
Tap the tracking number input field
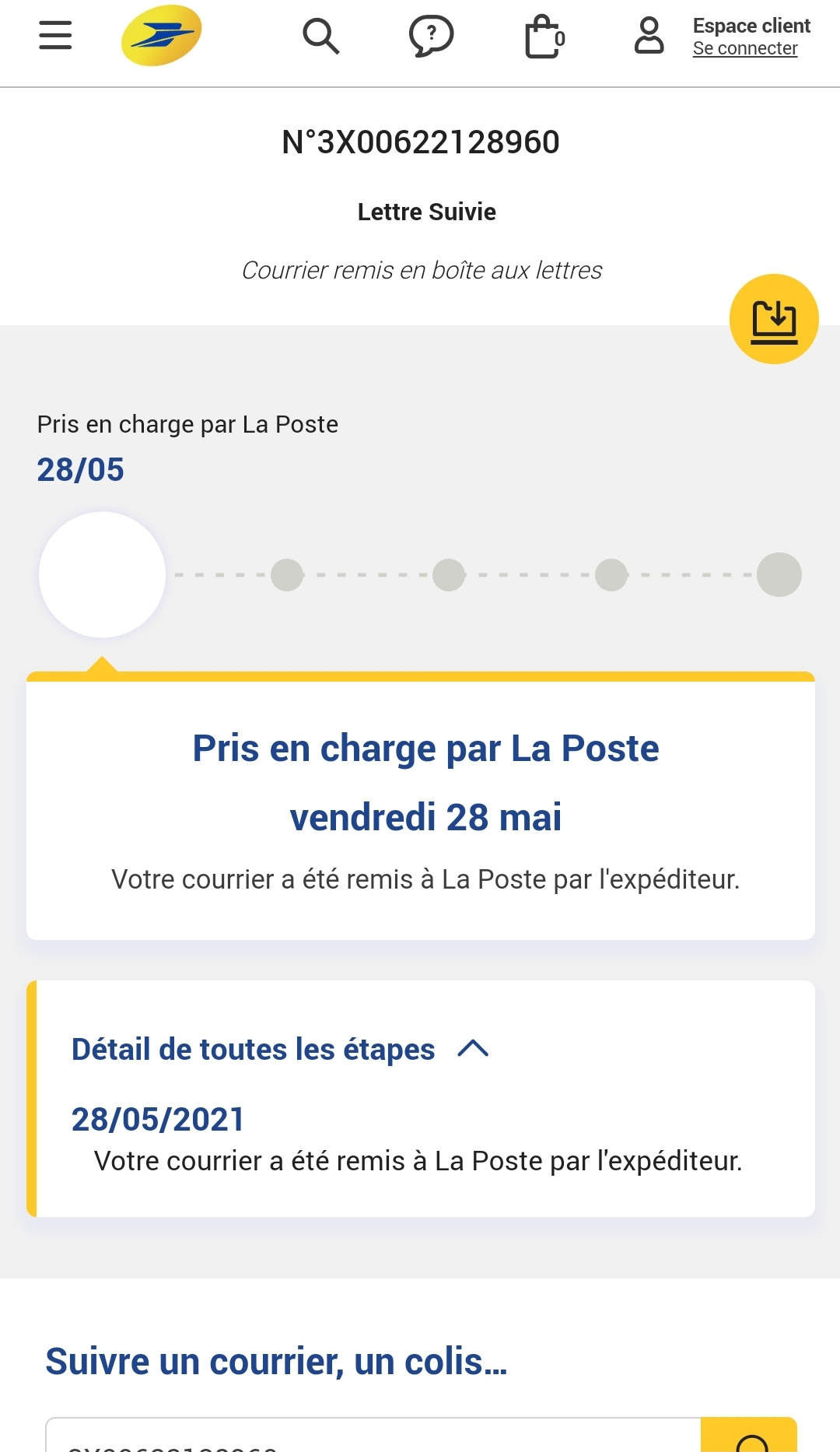coord(373,1435)
